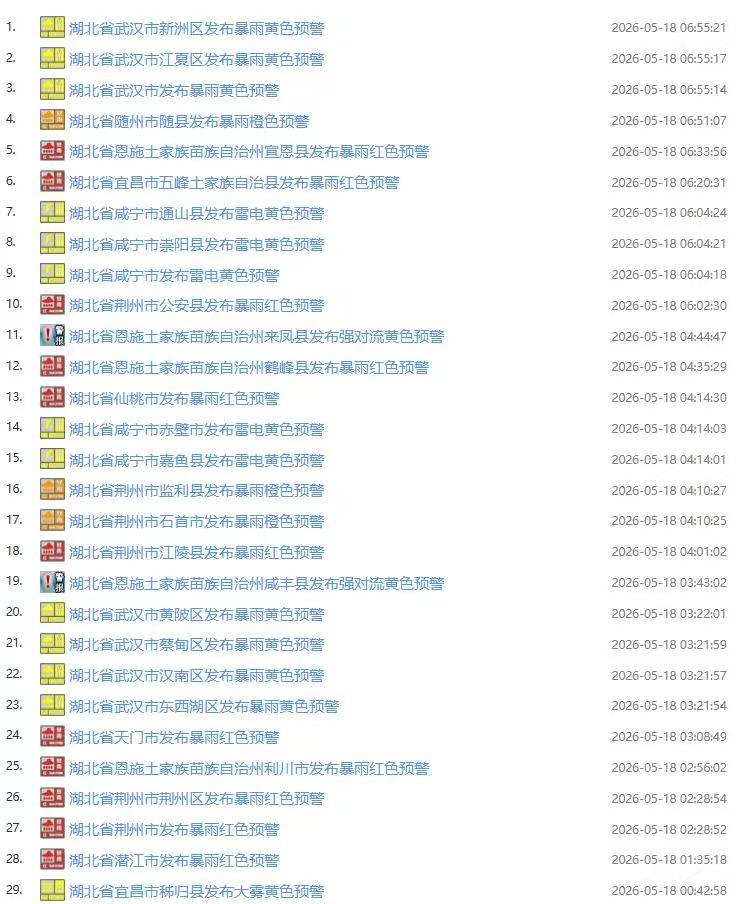Image resolution: width=736 pixels, height=904 pixels.
Task: Open 宜昌市秭归县大雾黄色预警 link
Action: point(197,891)
